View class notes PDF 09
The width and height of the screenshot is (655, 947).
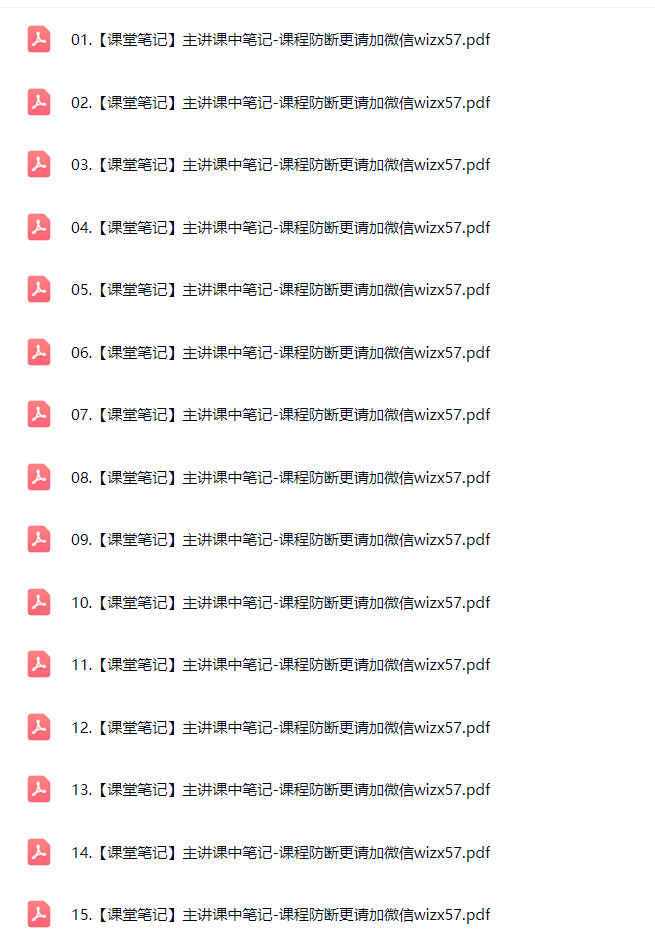280,540
